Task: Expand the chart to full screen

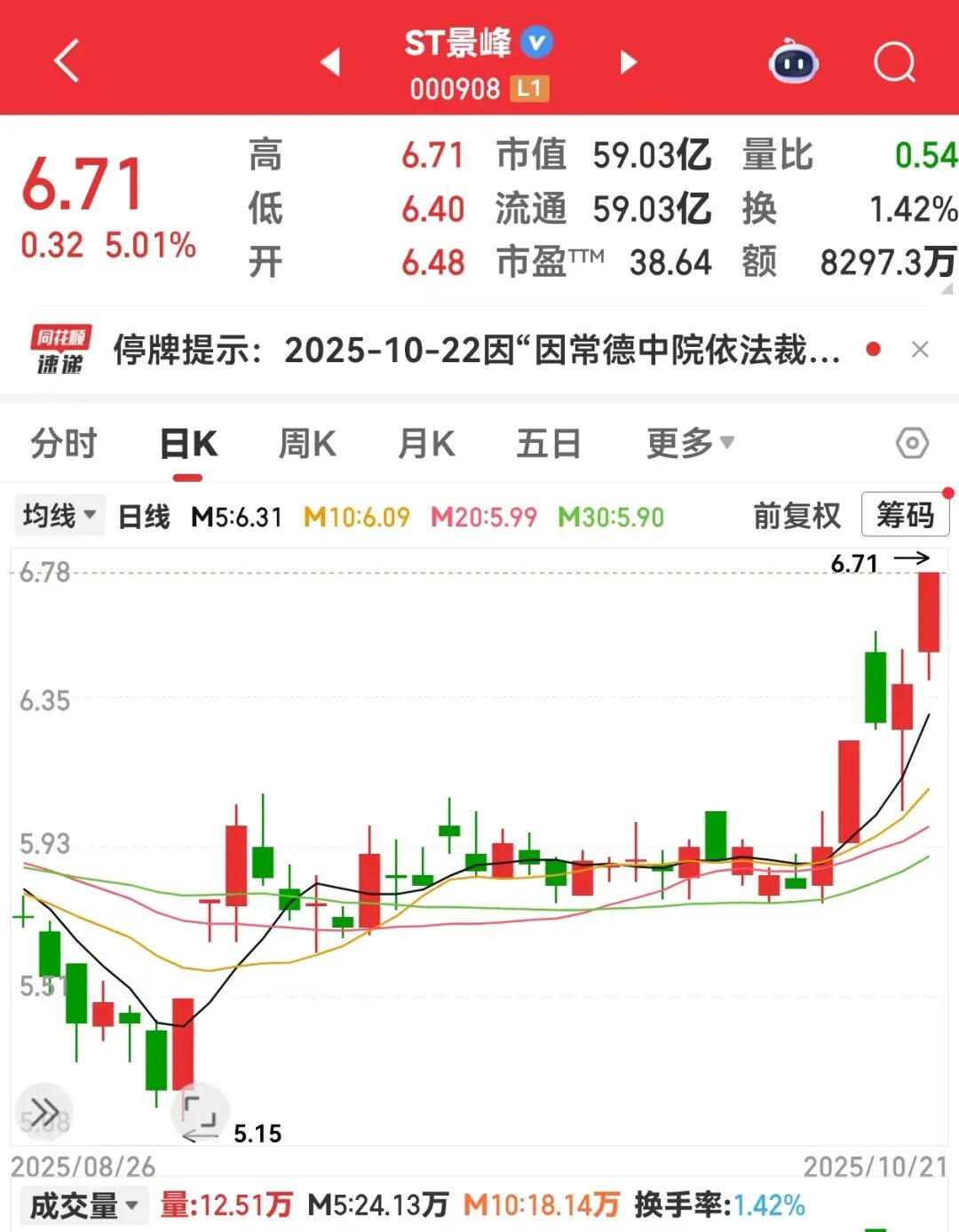Action: 200,1110
